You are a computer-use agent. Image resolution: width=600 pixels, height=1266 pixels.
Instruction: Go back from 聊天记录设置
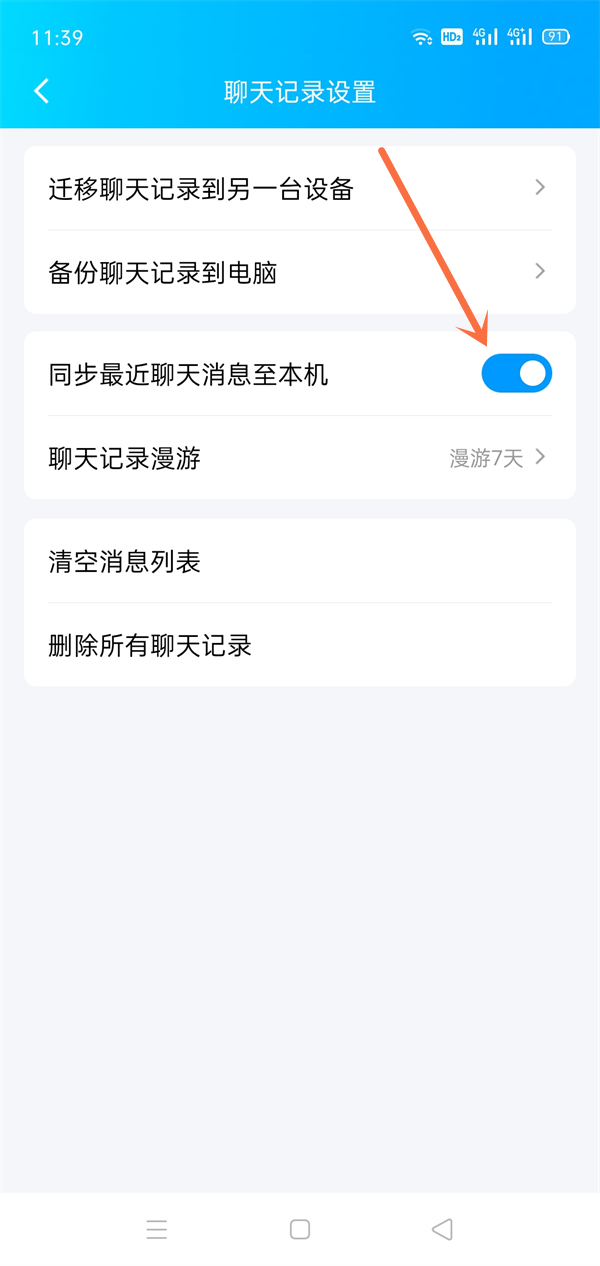tap(41, 92)
